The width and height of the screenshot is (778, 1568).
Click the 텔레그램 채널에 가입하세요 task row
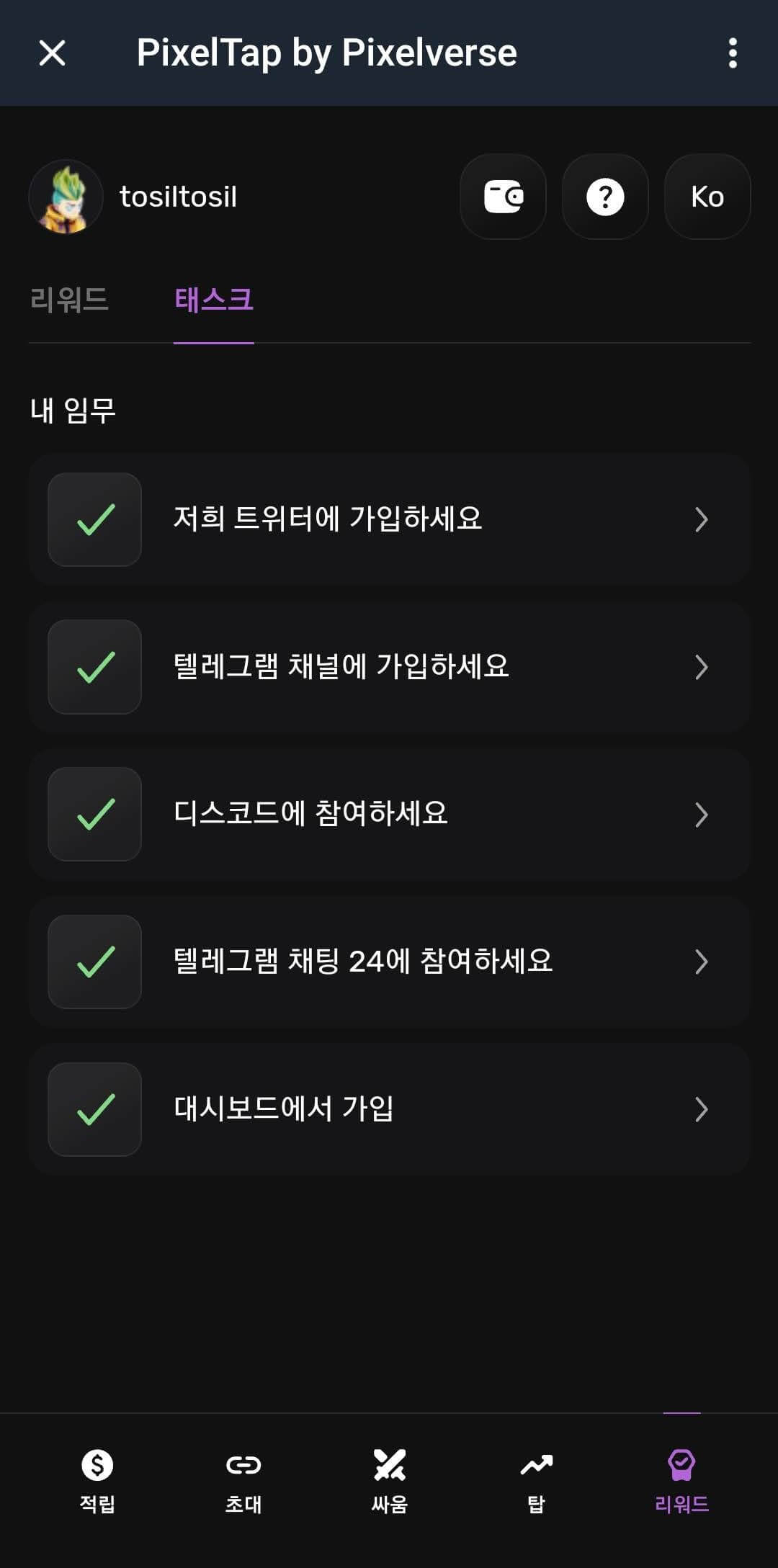coord(389,667)
